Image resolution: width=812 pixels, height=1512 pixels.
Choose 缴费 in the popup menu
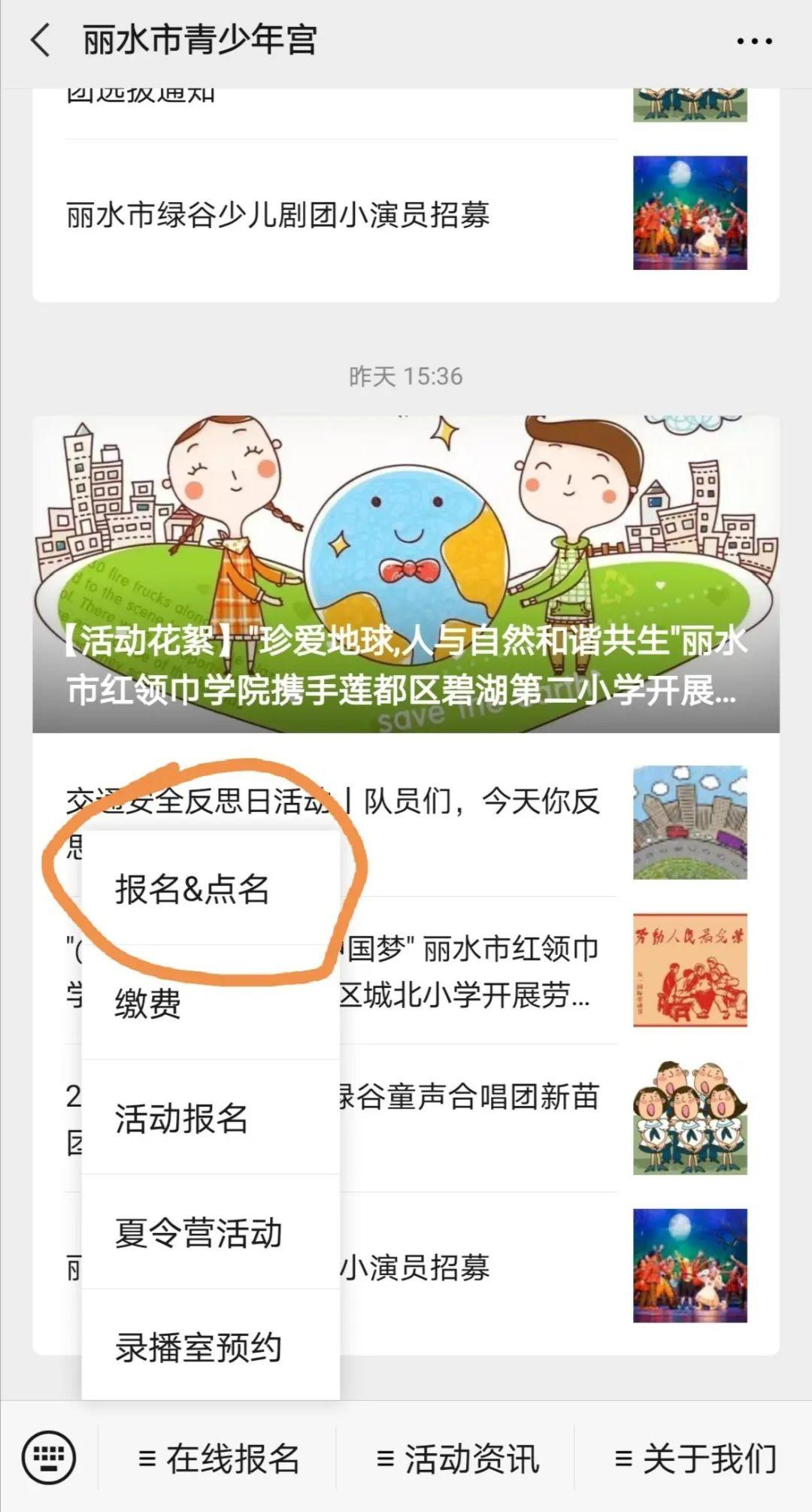point(211,1003)
